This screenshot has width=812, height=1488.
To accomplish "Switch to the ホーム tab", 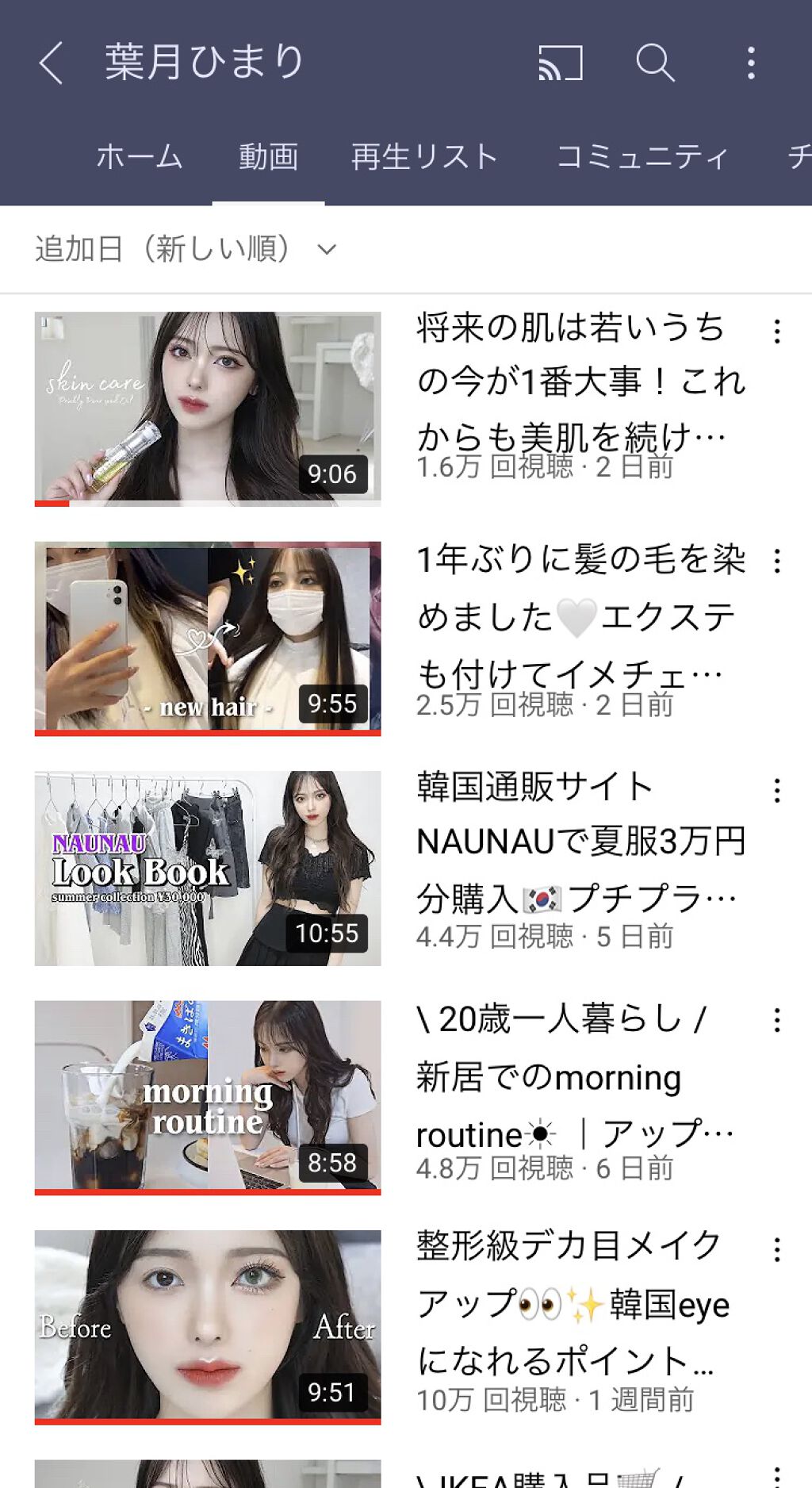I will pyautogui.click(x=140, y=156).
